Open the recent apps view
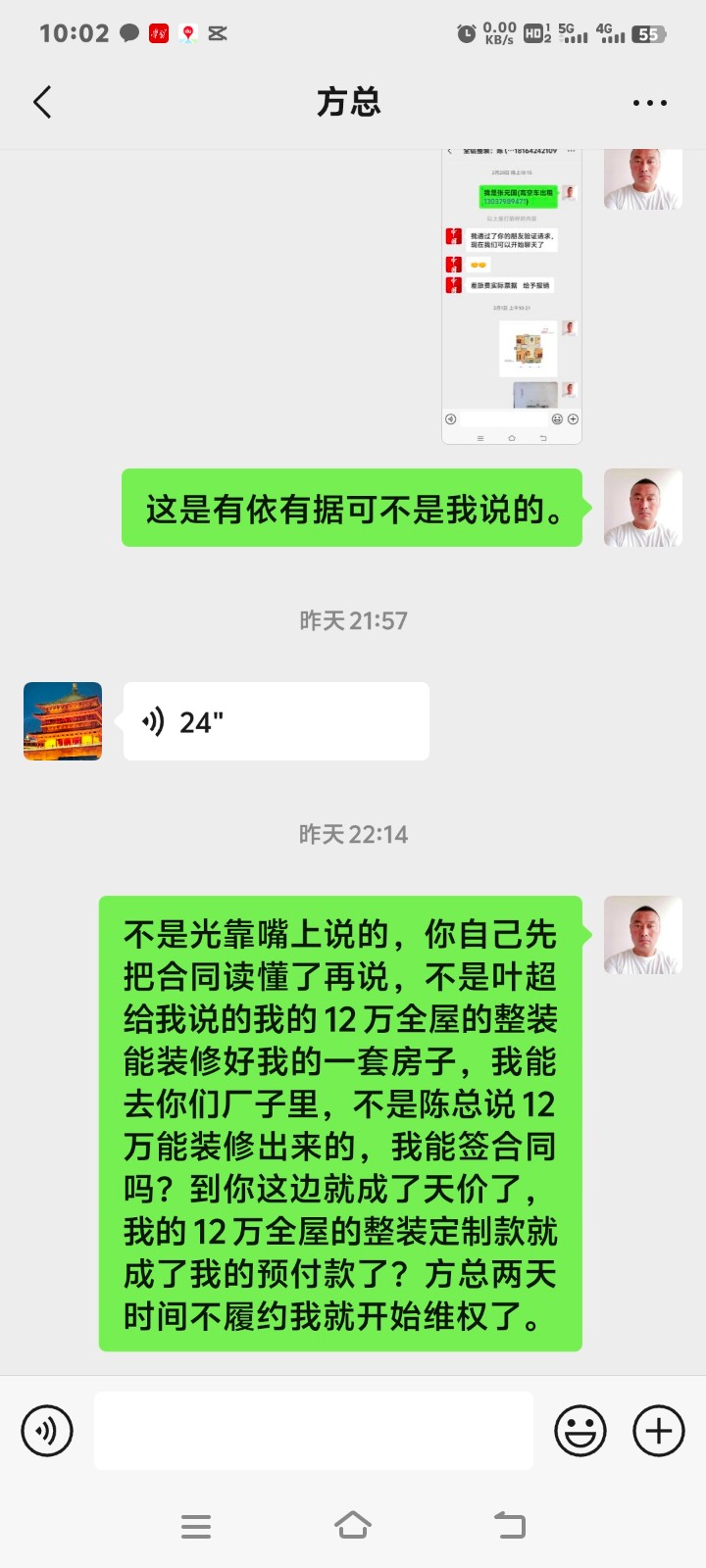The height and width of the screenshot is (1568, 706). (196, 1526)
